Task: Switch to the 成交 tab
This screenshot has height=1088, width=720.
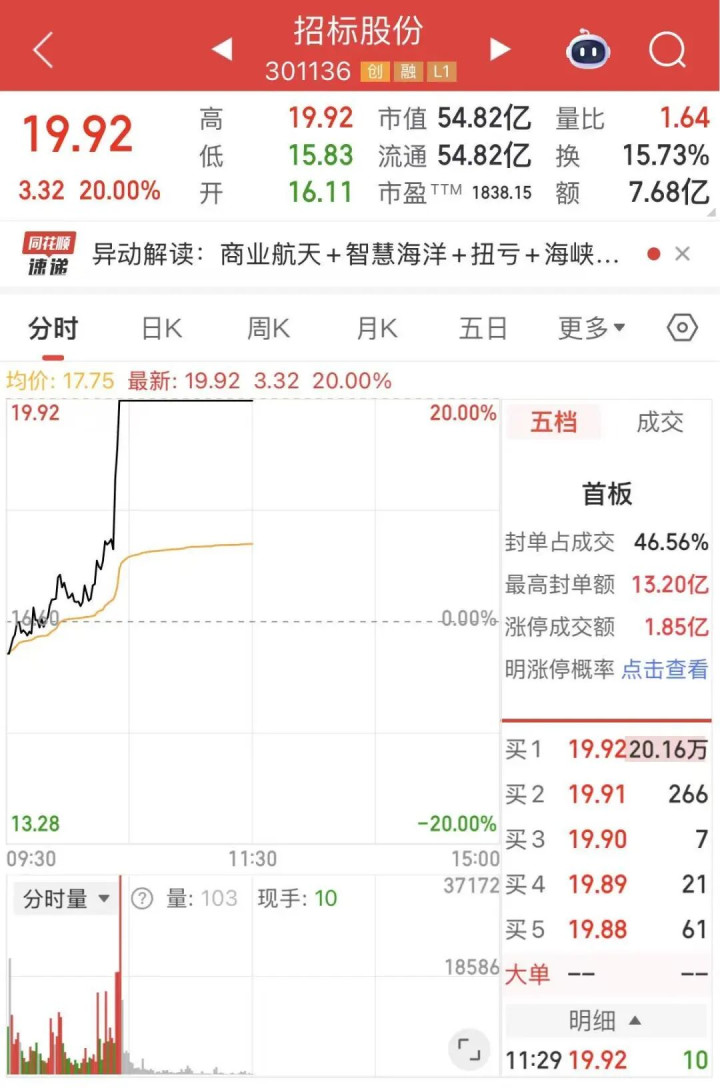Action: tap(660, 422)
